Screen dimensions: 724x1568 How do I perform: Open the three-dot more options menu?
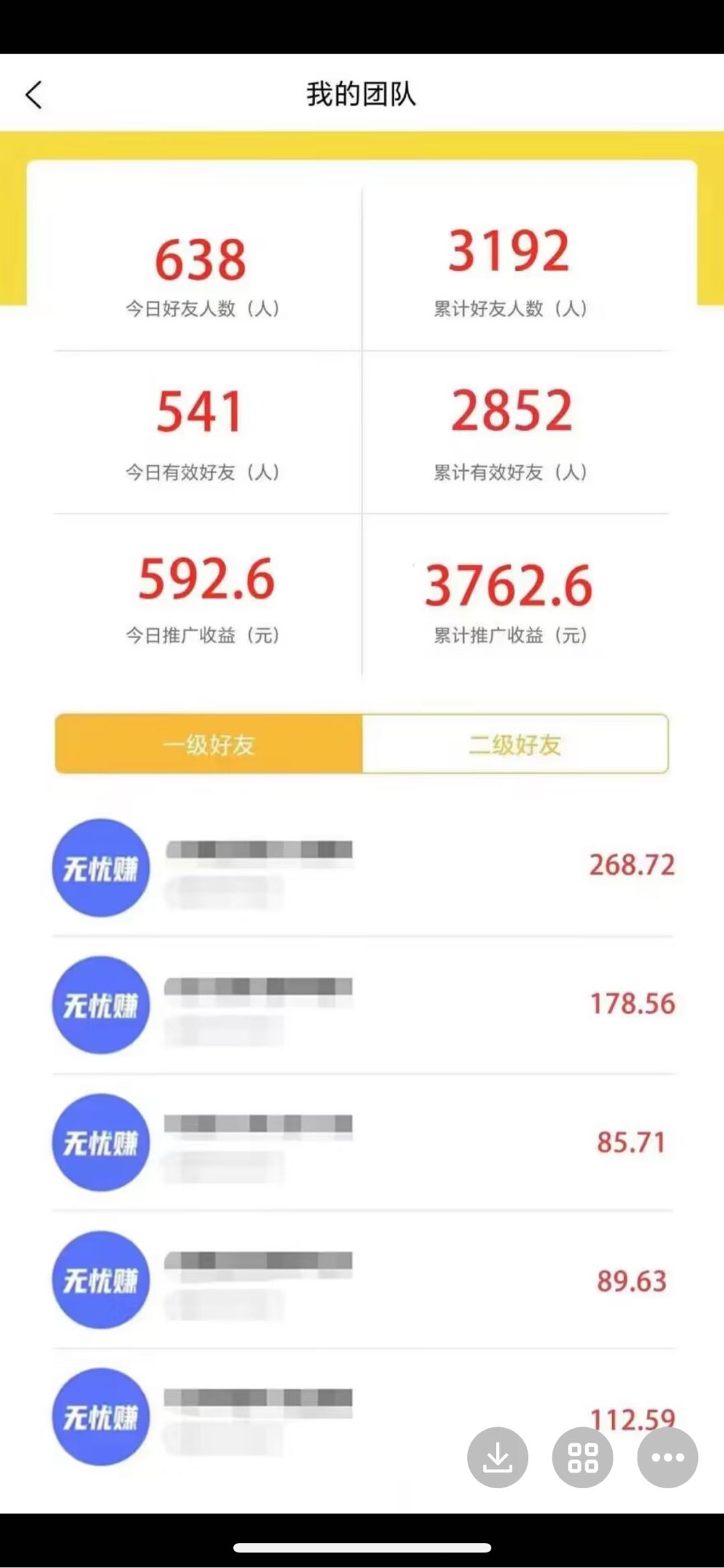pyautogui.click(x=668, y=1457)
